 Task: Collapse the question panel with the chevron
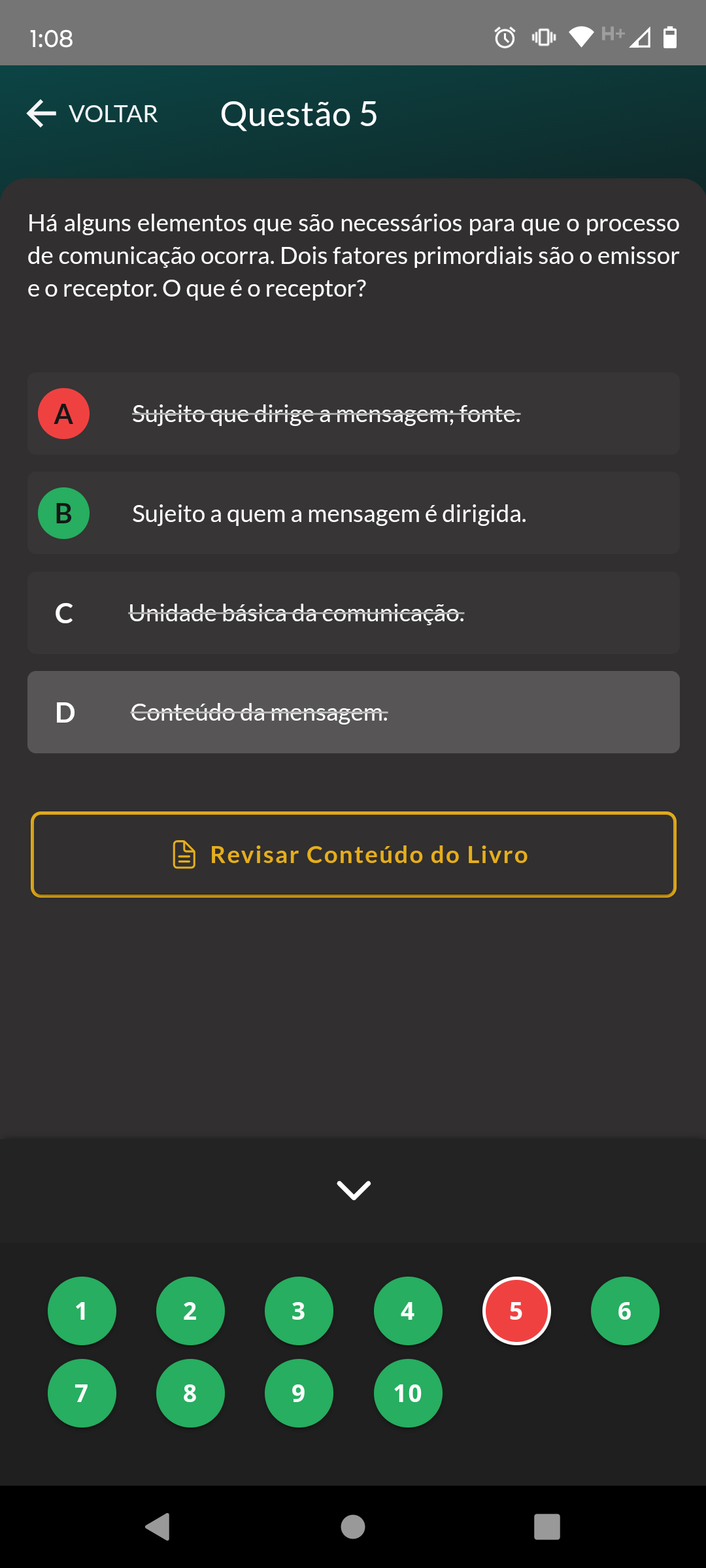click(353, 1190)
